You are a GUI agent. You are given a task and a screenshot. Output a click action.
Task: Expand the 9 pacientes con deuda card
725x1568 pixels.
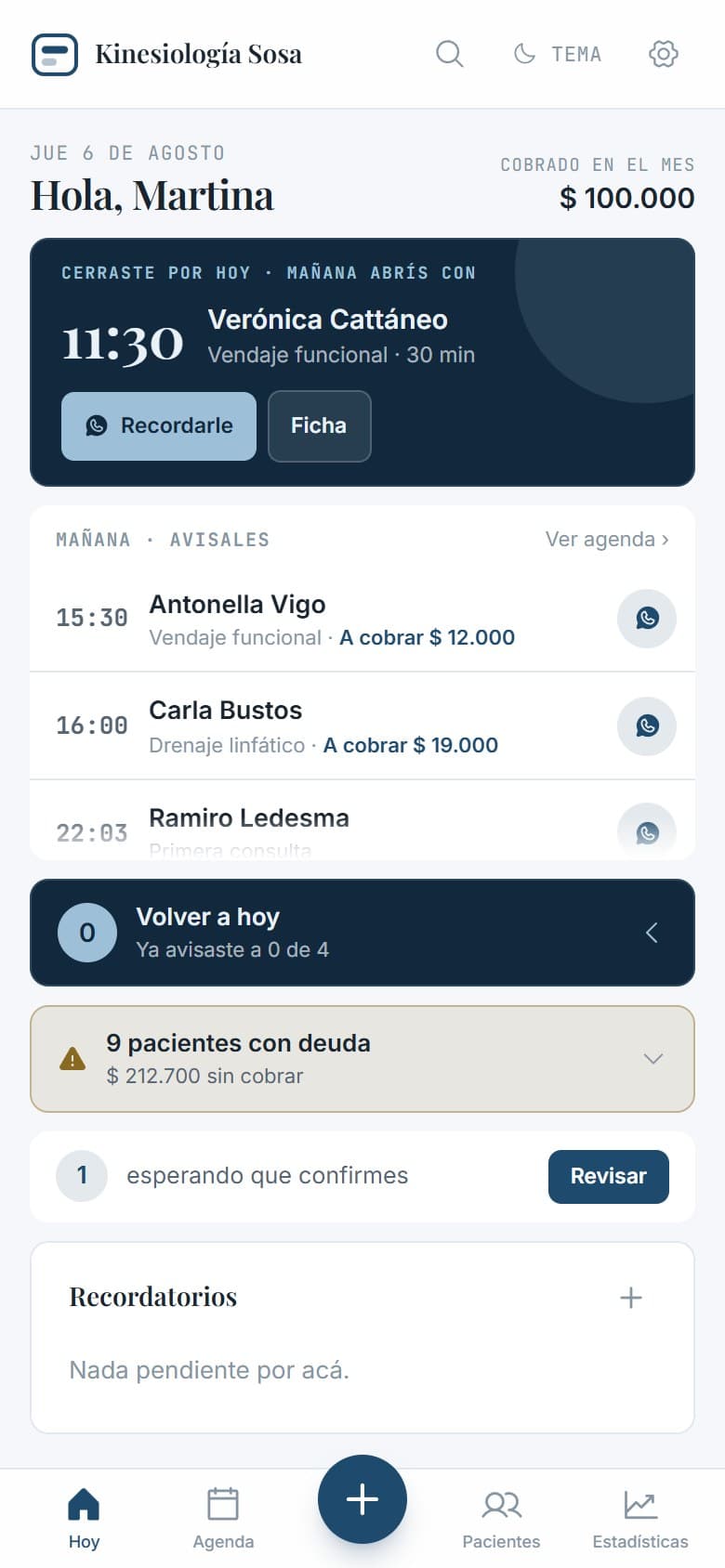[362, 1059]
